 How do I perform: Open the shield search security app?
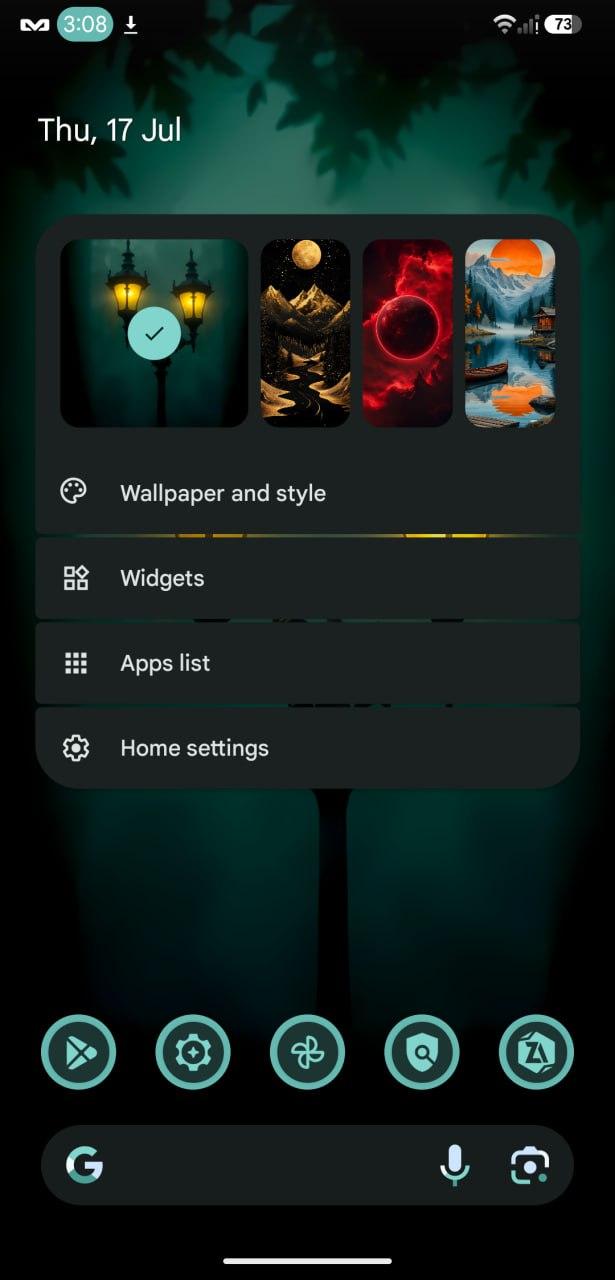pos(422,1052)
